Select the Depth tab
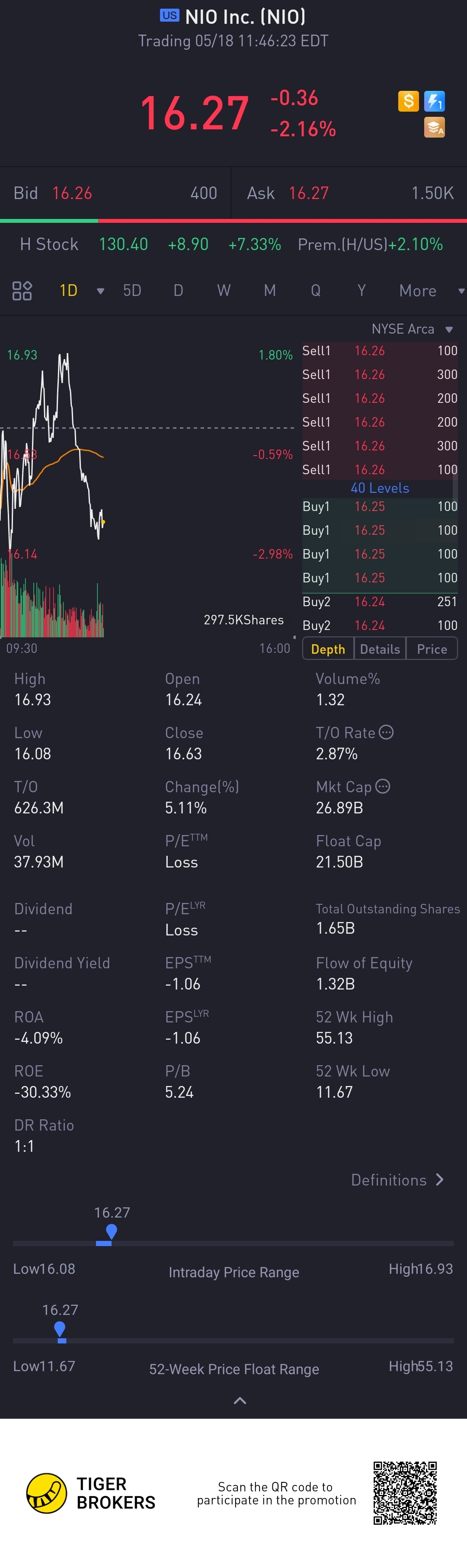The height and width of the screenshot is (1568, 467). click(x=328, y=649)
